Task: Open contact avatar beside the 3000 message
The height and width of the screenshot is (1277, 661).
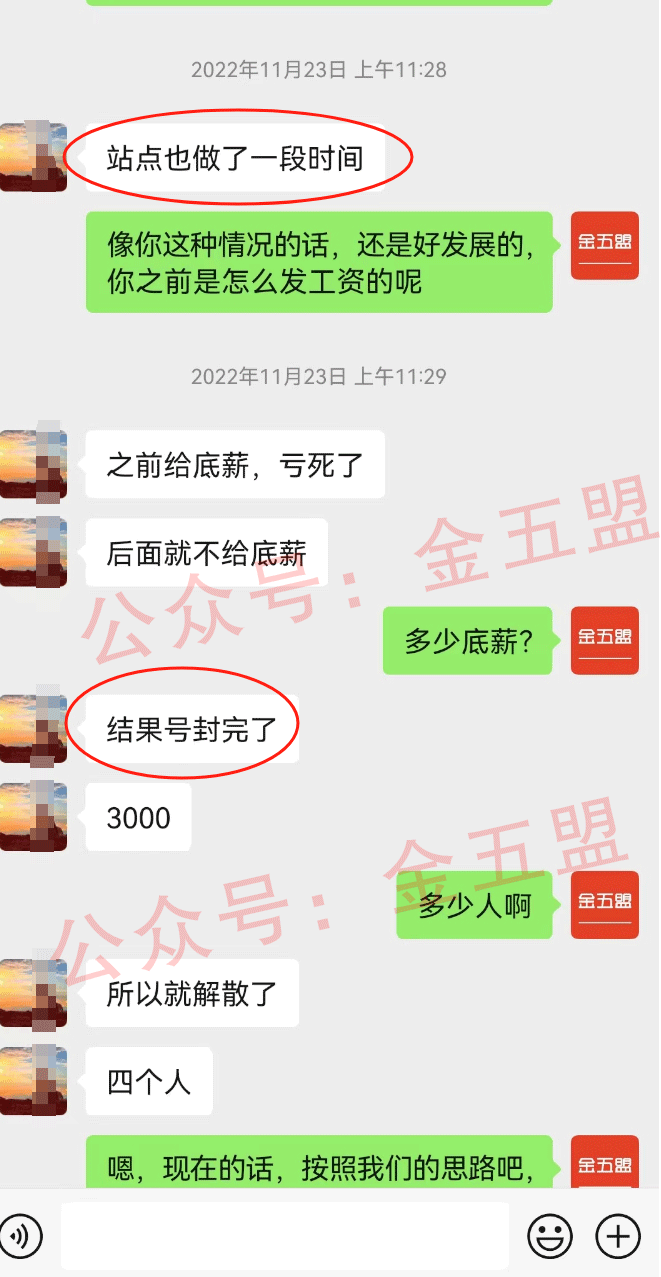Action: tap(33, 817)
